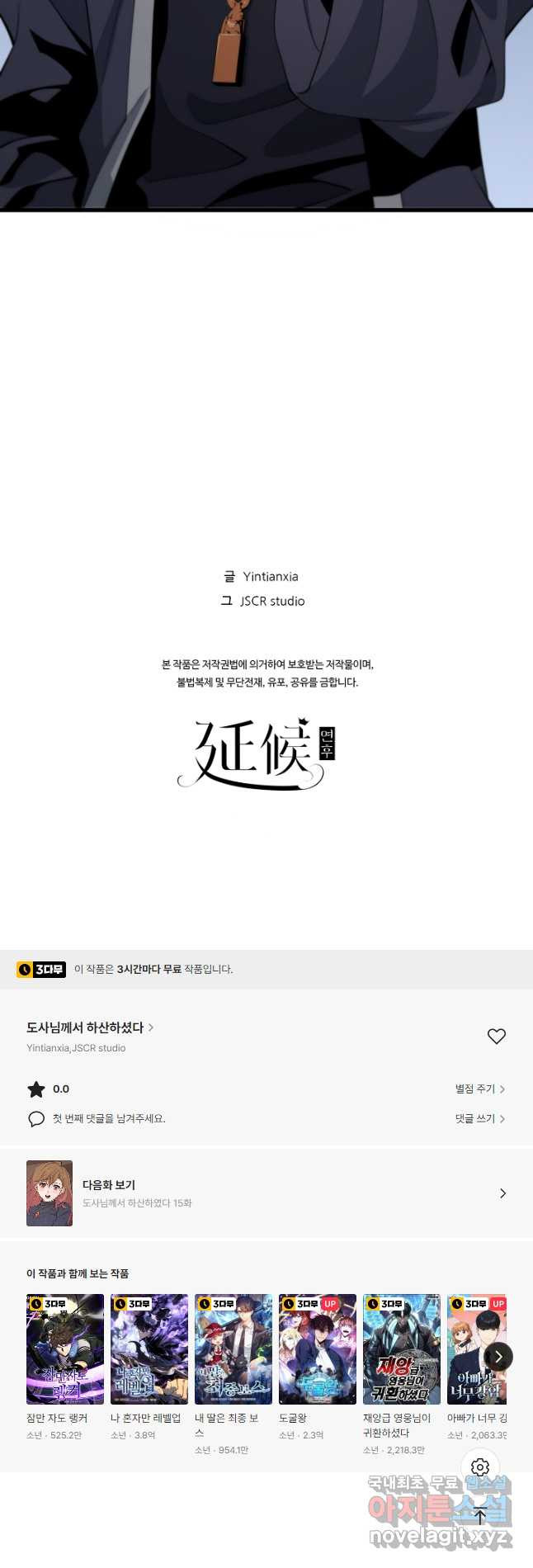Viewport: 533px width, 1568px height.
Task: Open the viewer settings gear icon
Action: 480,1466
